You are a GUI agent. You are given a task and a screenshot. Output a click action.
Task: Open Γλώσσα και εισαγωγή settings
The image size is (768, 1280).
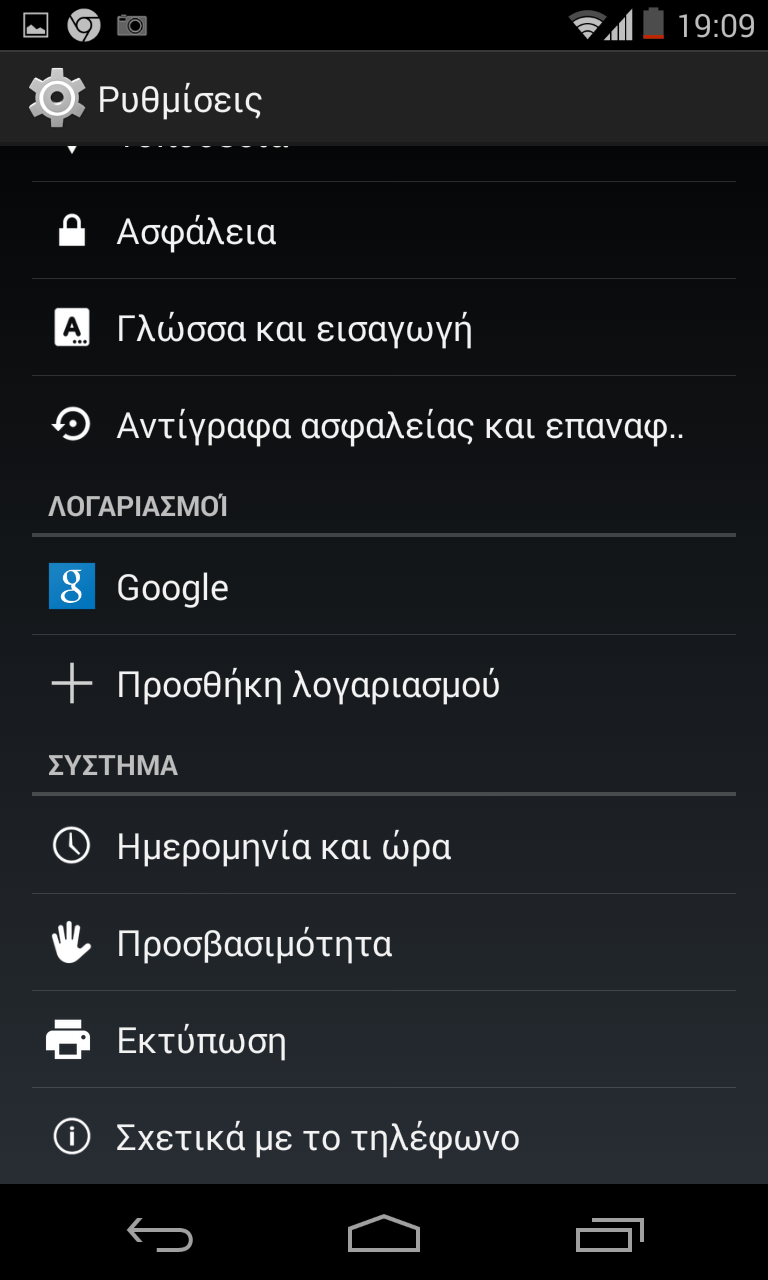coord(384,328)
